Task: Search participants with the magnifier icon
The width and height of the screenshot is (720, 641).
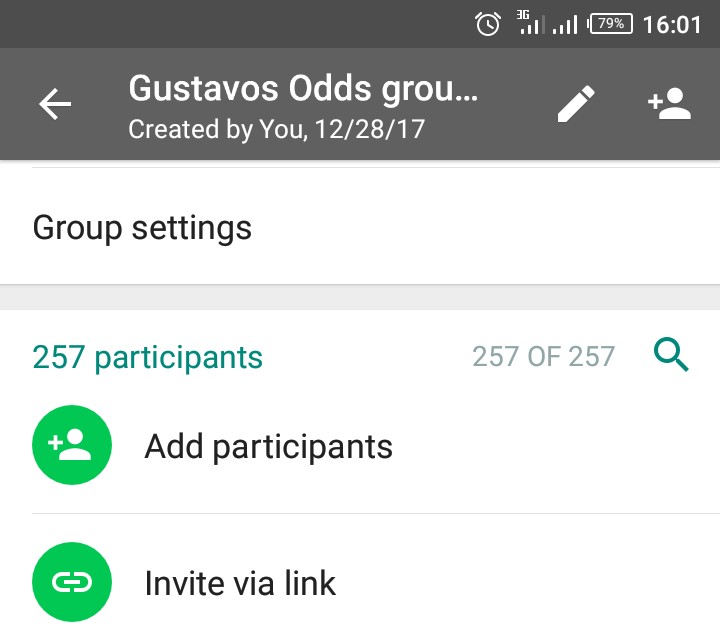Action: pyautogui.click(x=671, y=355)
